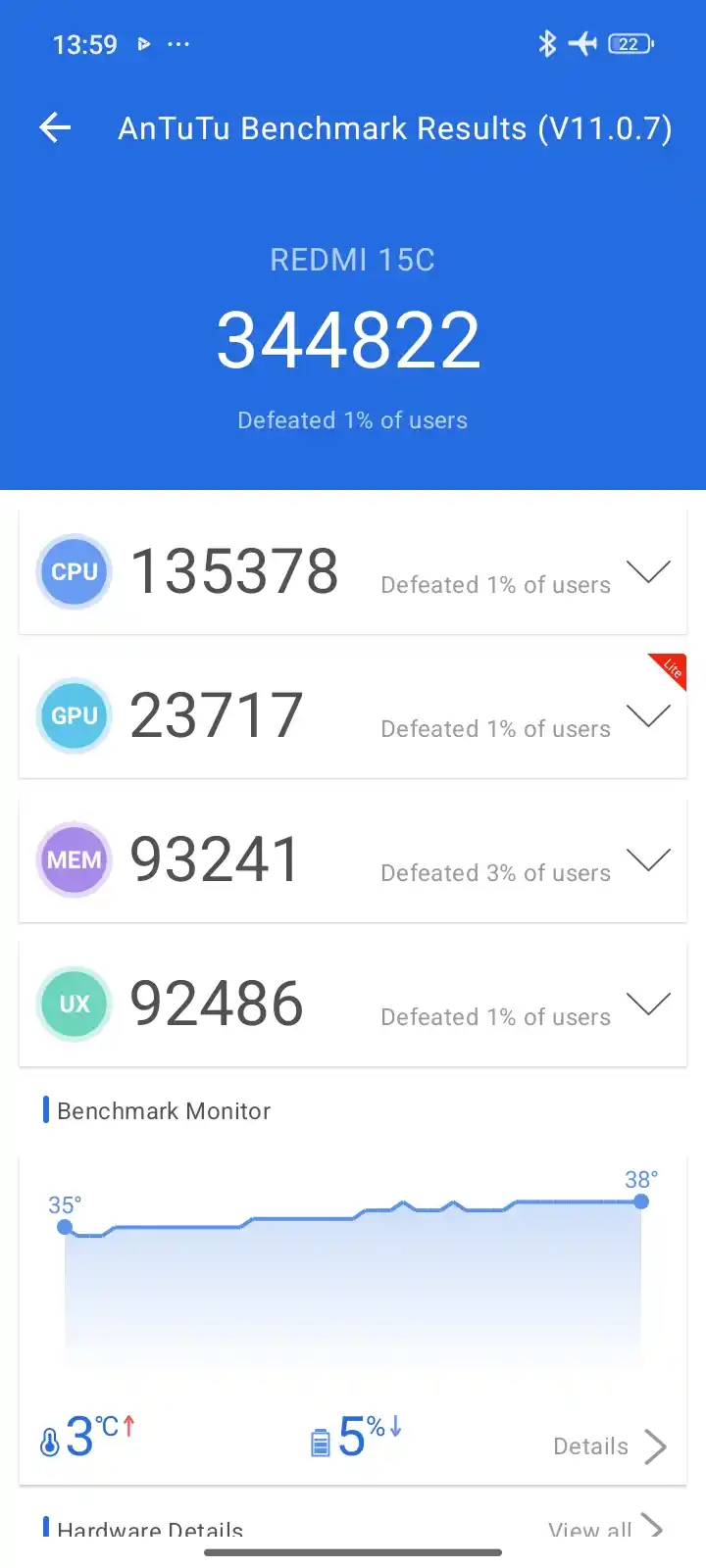Expand the GPU score breakdown
The width and height of the screenshot is (706, 1568).
pos(648,715)
